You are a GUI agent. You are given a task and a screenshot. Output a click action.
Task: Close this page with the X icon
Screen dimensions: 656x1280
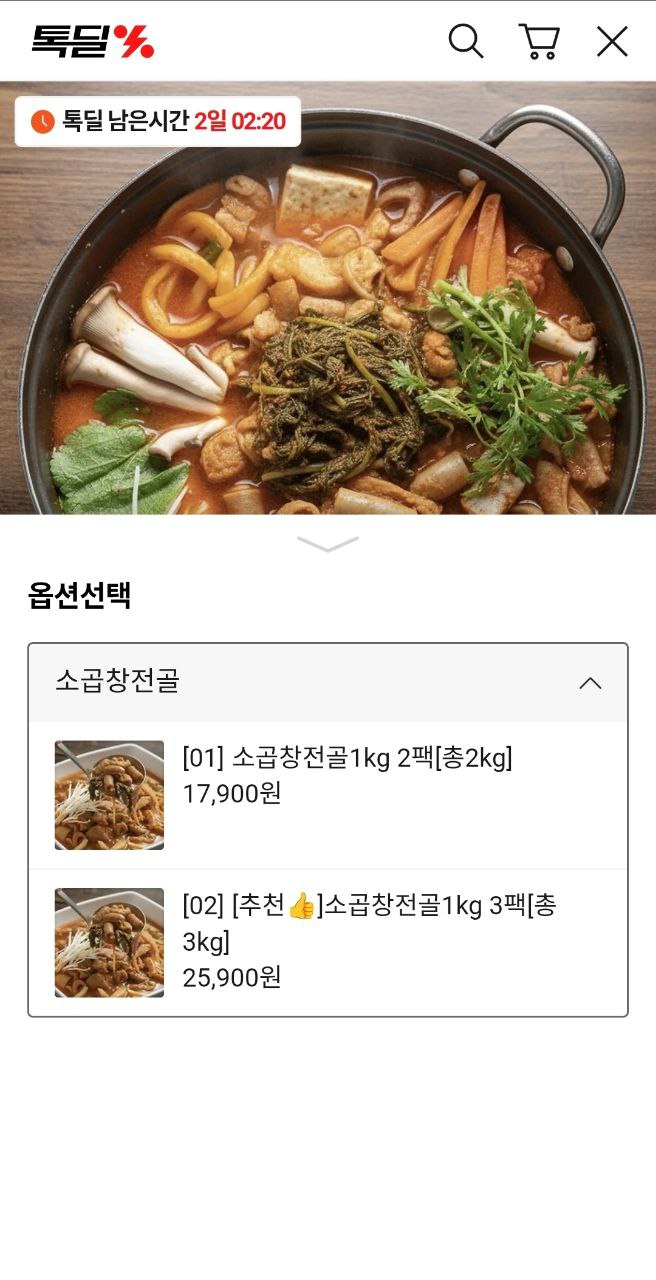coord(612,42)
